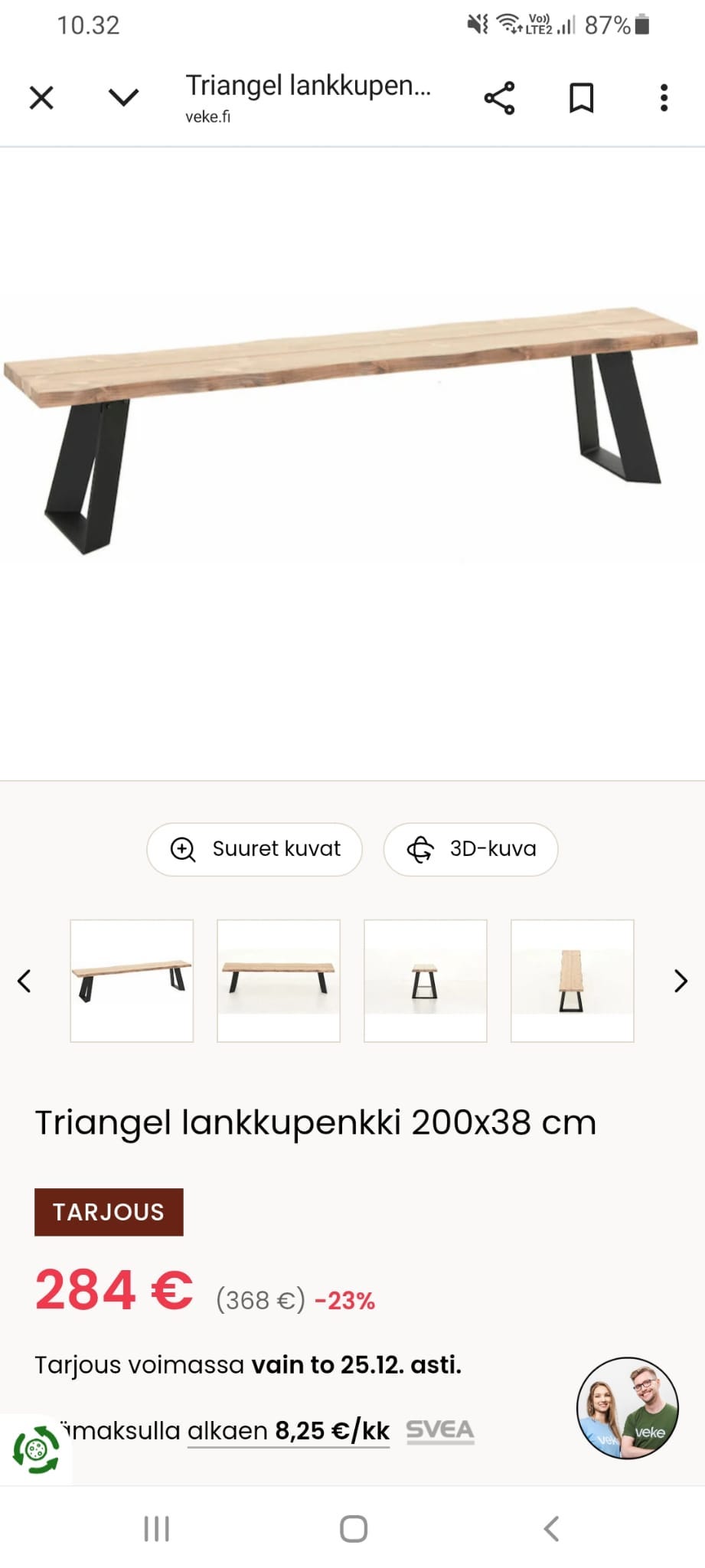Viewport: 705px width, 1568px height.
Task: Show more thumbnails with right arrow
Action: 680,981
